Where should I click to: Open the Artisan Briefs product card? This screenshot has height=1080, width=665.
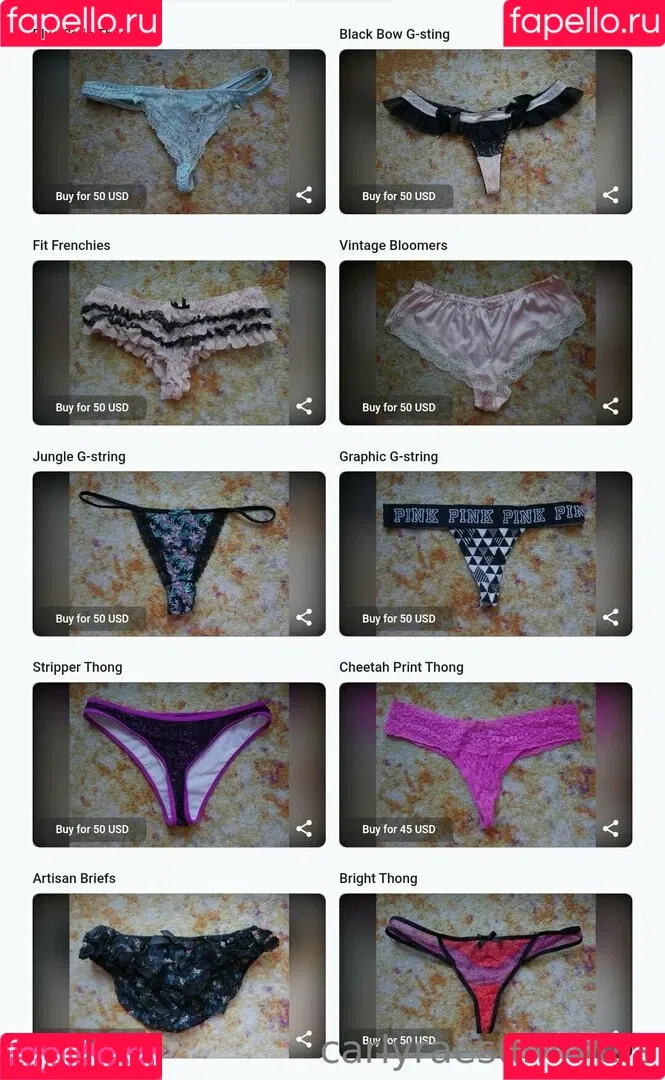pyautogui.click(x=179, y=960)
